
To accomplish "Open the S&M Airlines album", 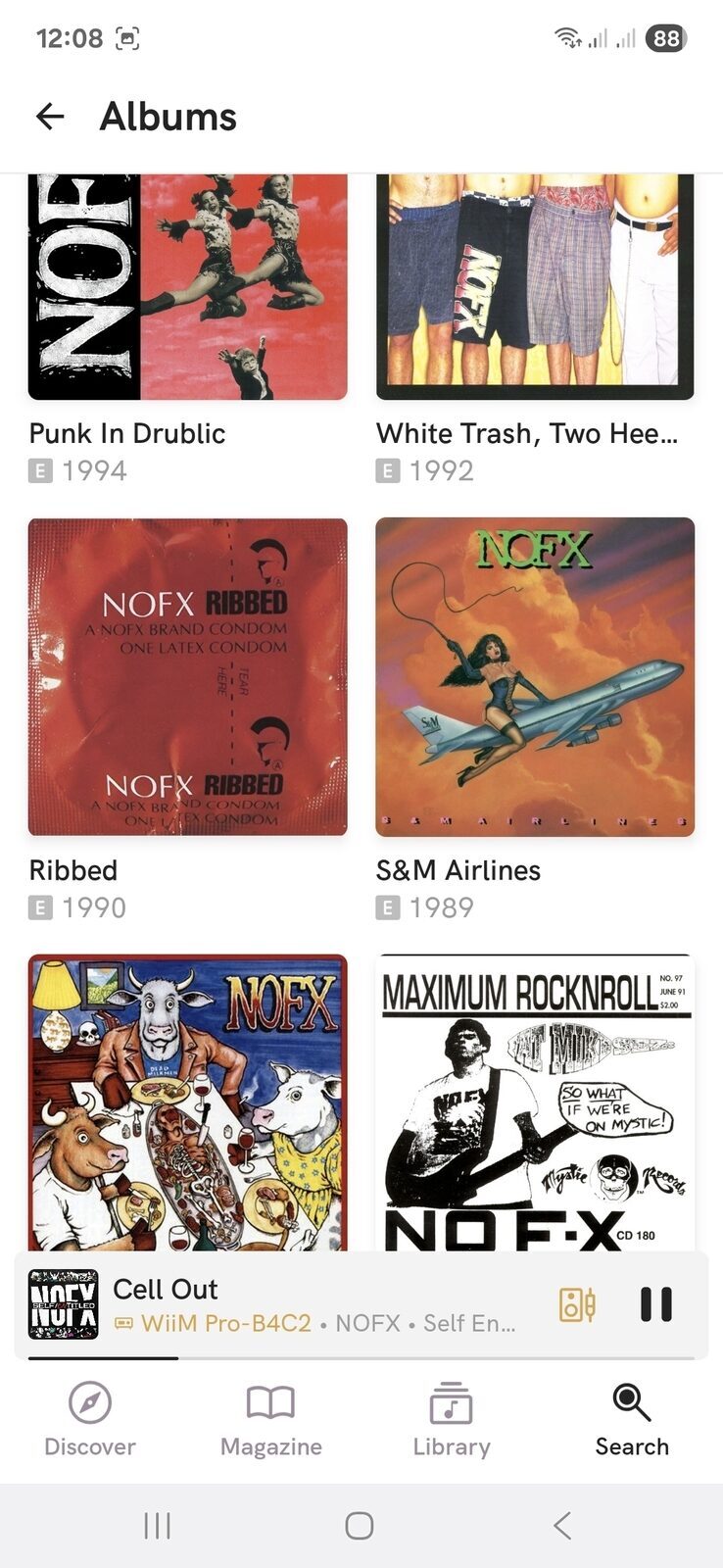I will coord(535,676).
